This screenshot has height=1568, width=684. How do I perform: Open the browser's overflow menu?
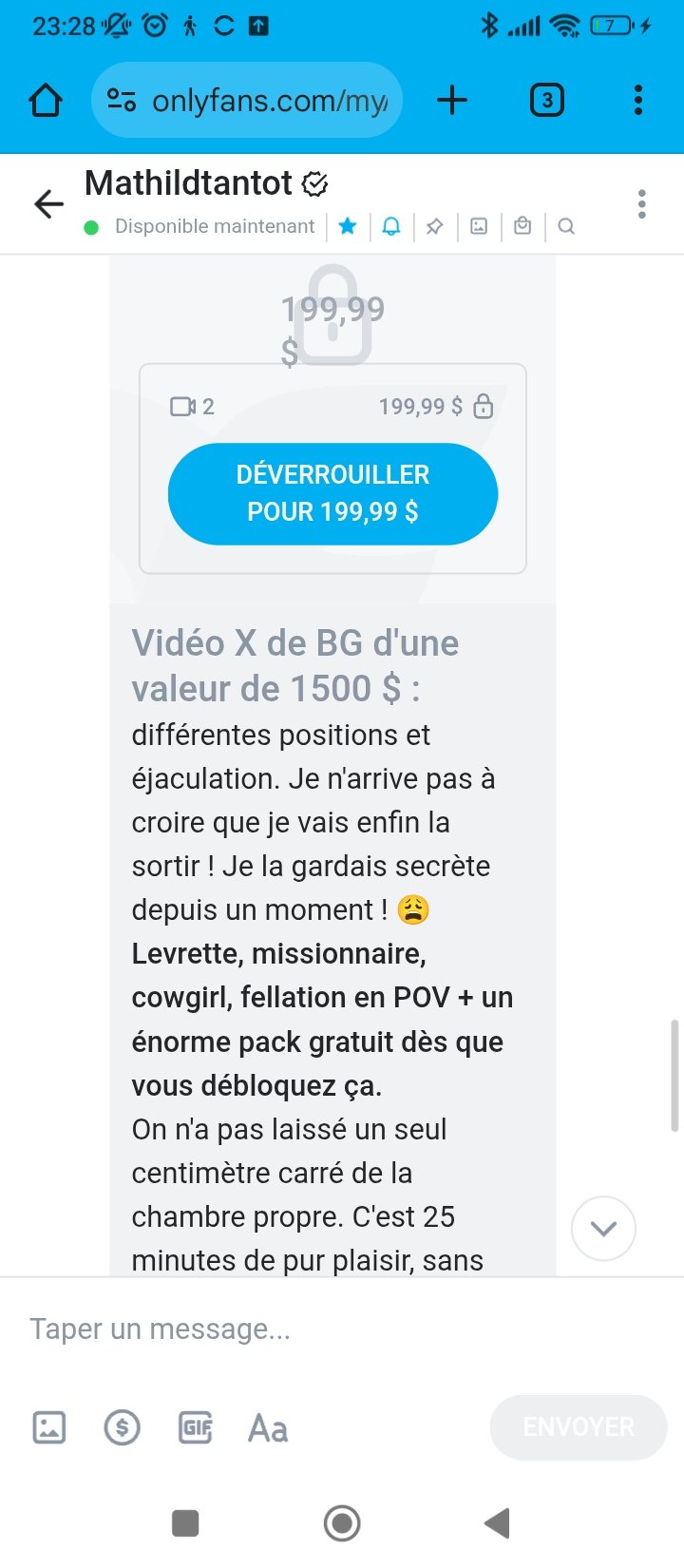pyautogui.click(x=637, y=100)
